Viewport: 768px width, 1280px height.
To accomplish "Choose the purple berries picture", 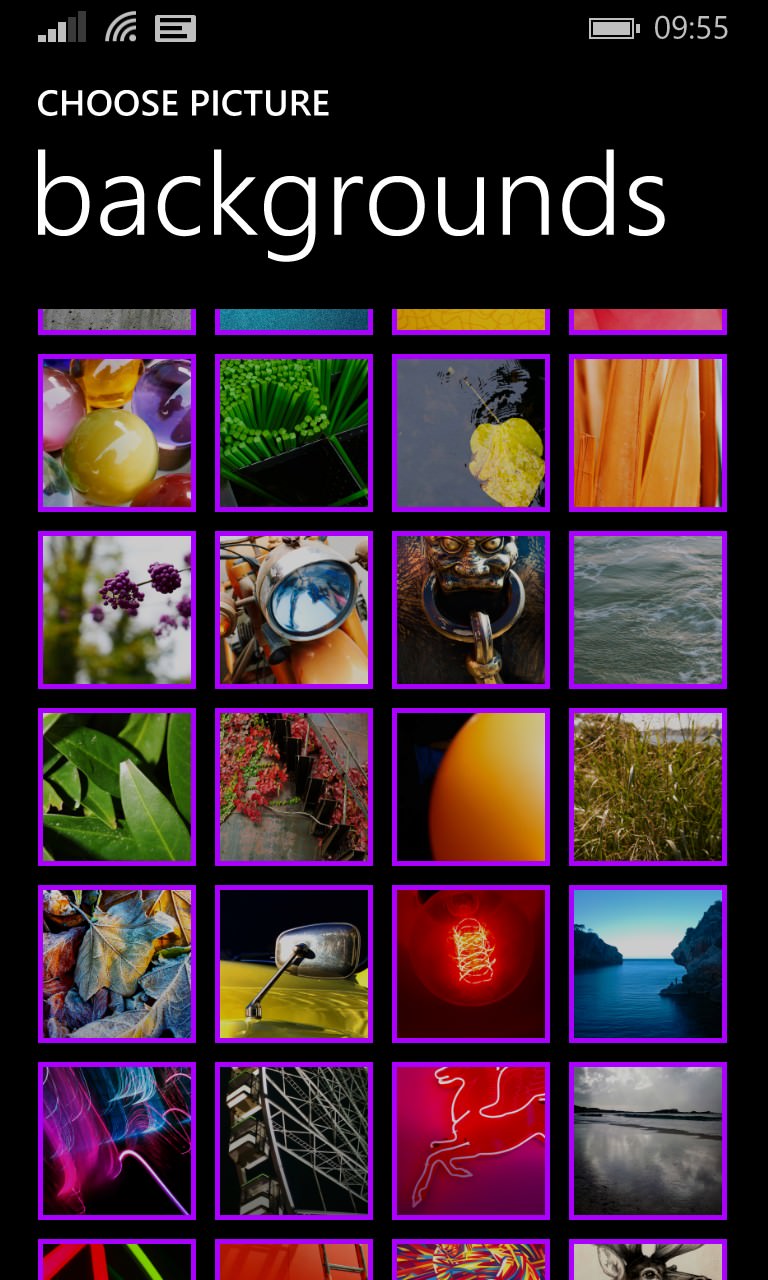I will (117, 610).
